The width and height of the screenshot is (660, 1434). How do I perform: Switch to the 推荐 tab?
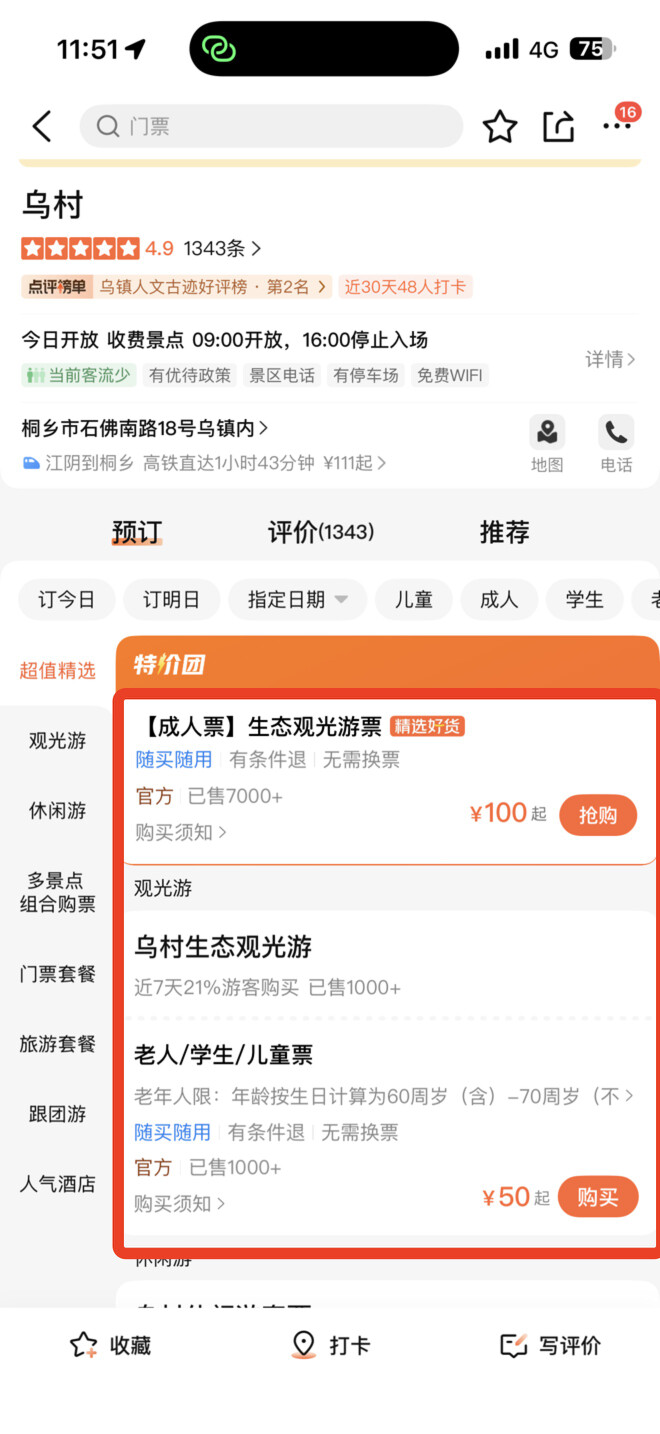tap(504, 532)
